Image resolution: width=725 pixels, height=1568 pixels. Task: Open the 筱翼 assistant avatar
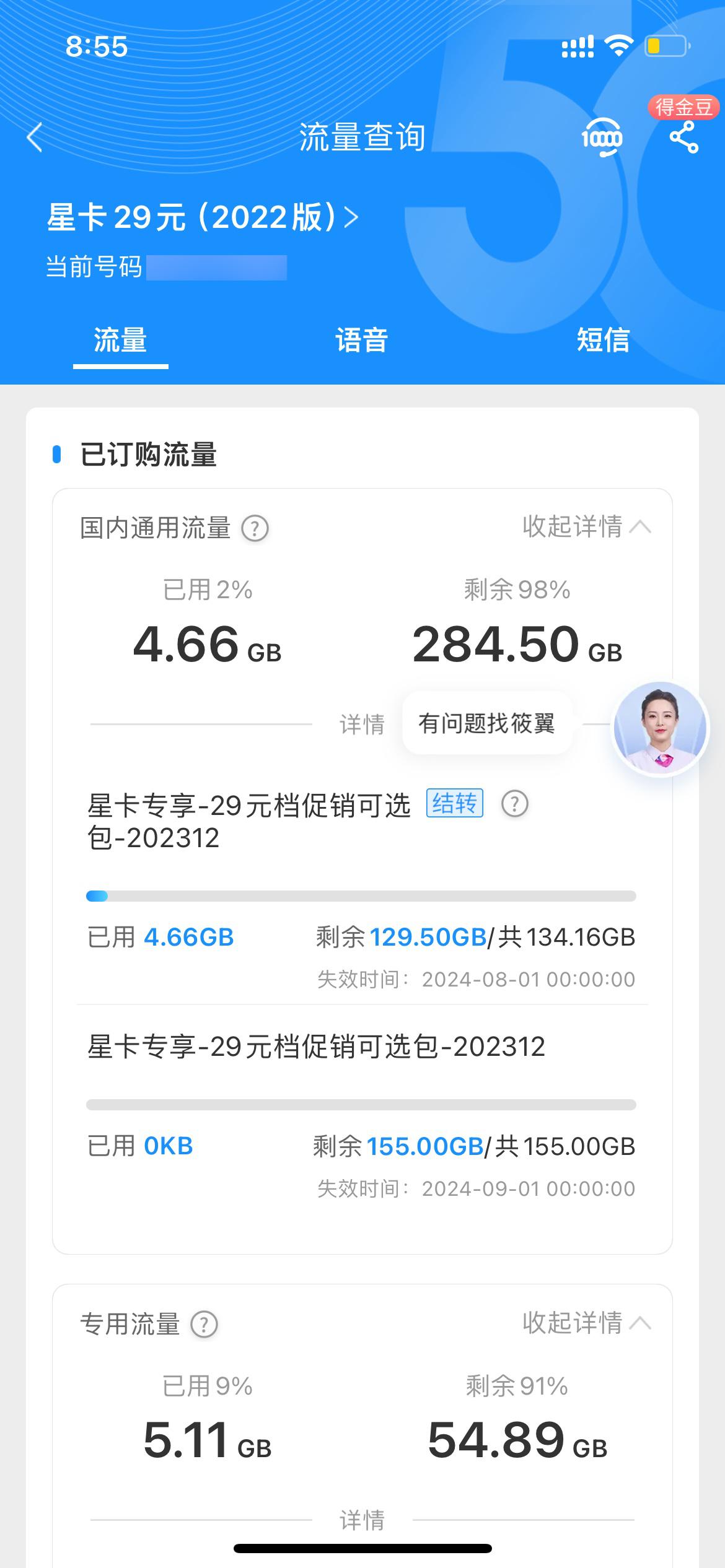click(660, 728)
